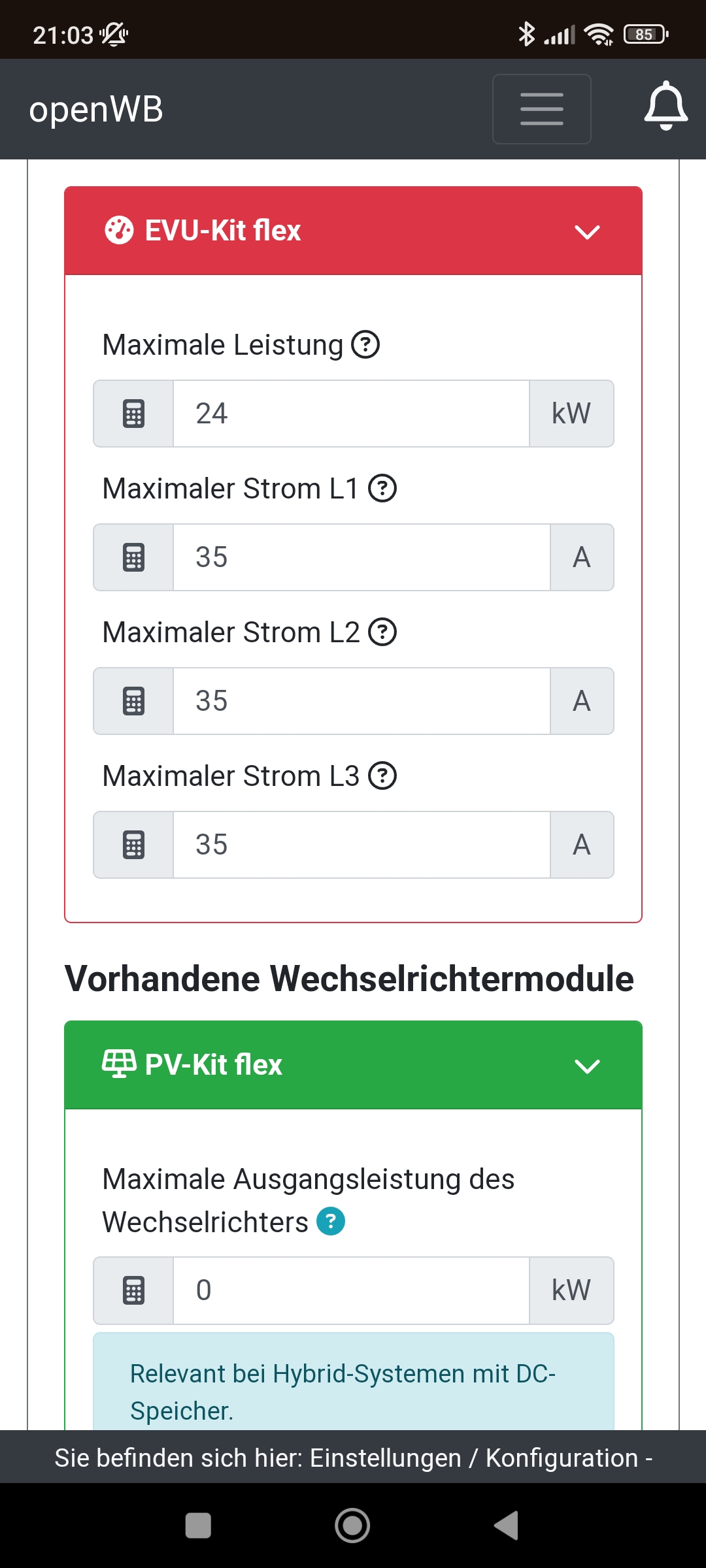Show help for Maximale Leistung
This screenshot has height=1568, width=706.
pyautogui.click(x=365, y=345)
